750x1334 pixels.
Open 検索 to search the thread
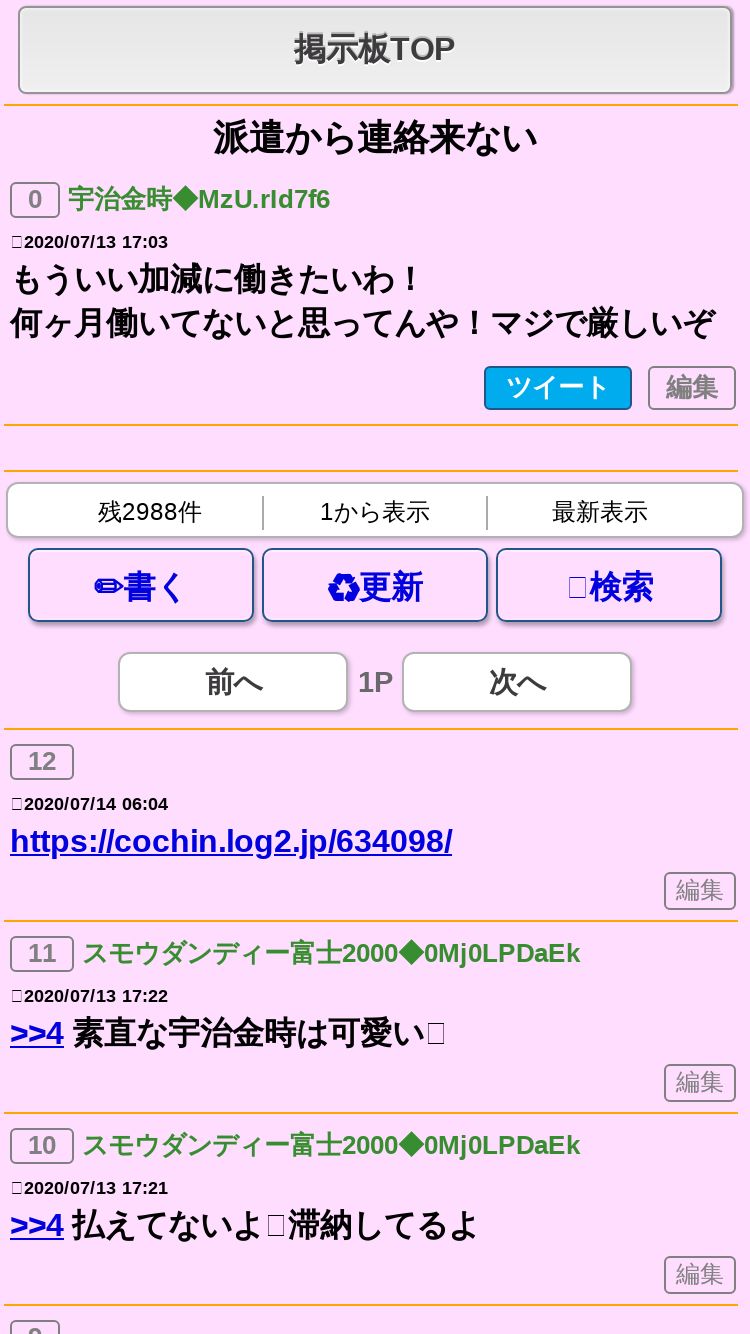[x=609, y=586]
